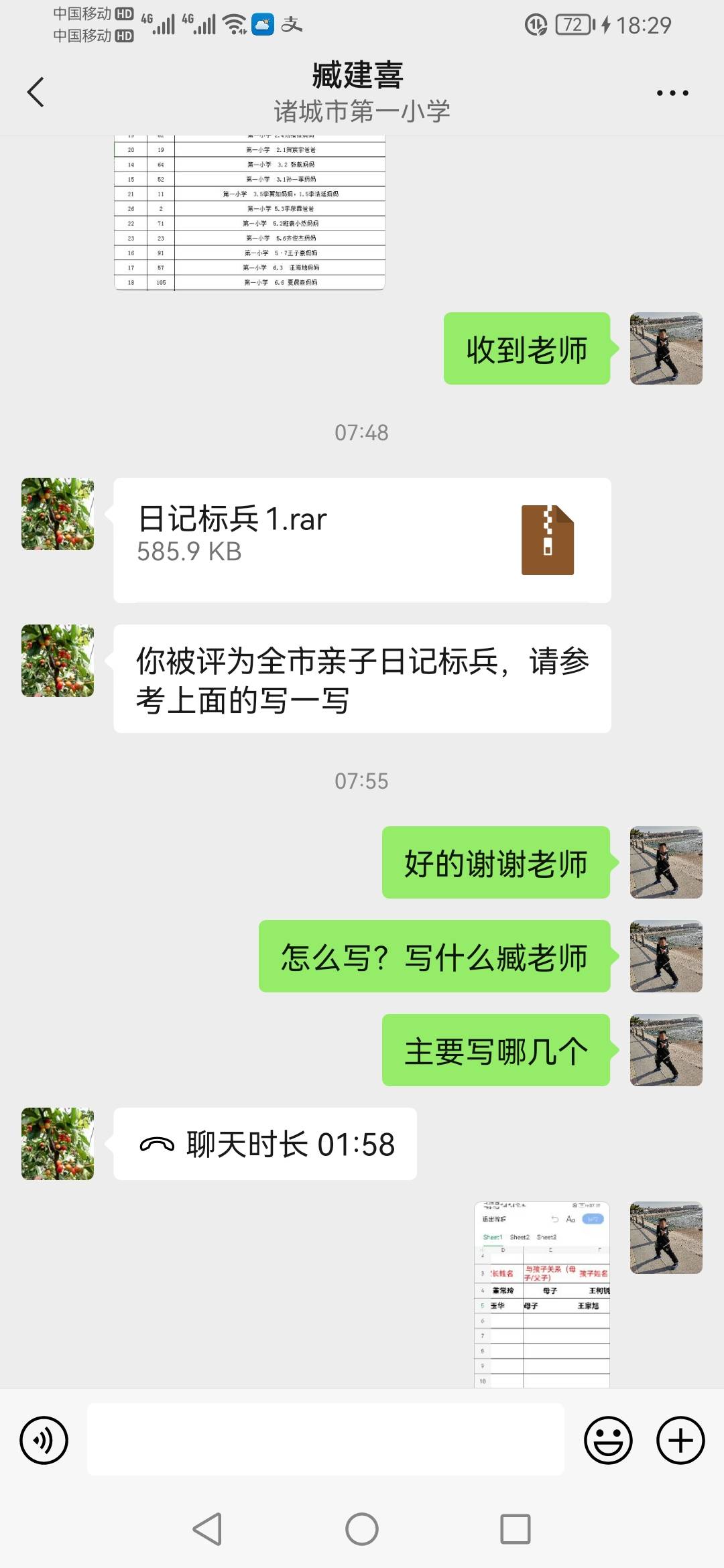This screenshot has width=724, height=1568.
Task: Tap the back arrow to exit chat
Action: tap(36, 91)
